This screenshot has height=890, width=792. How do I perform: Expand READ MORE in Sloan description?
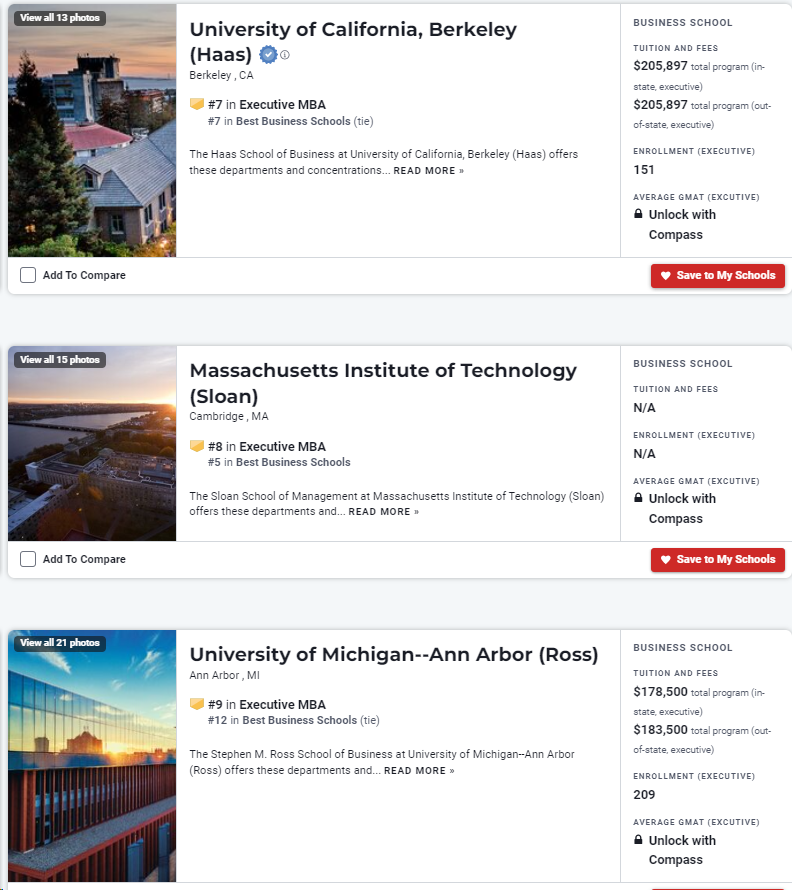[x=383, y=512]
